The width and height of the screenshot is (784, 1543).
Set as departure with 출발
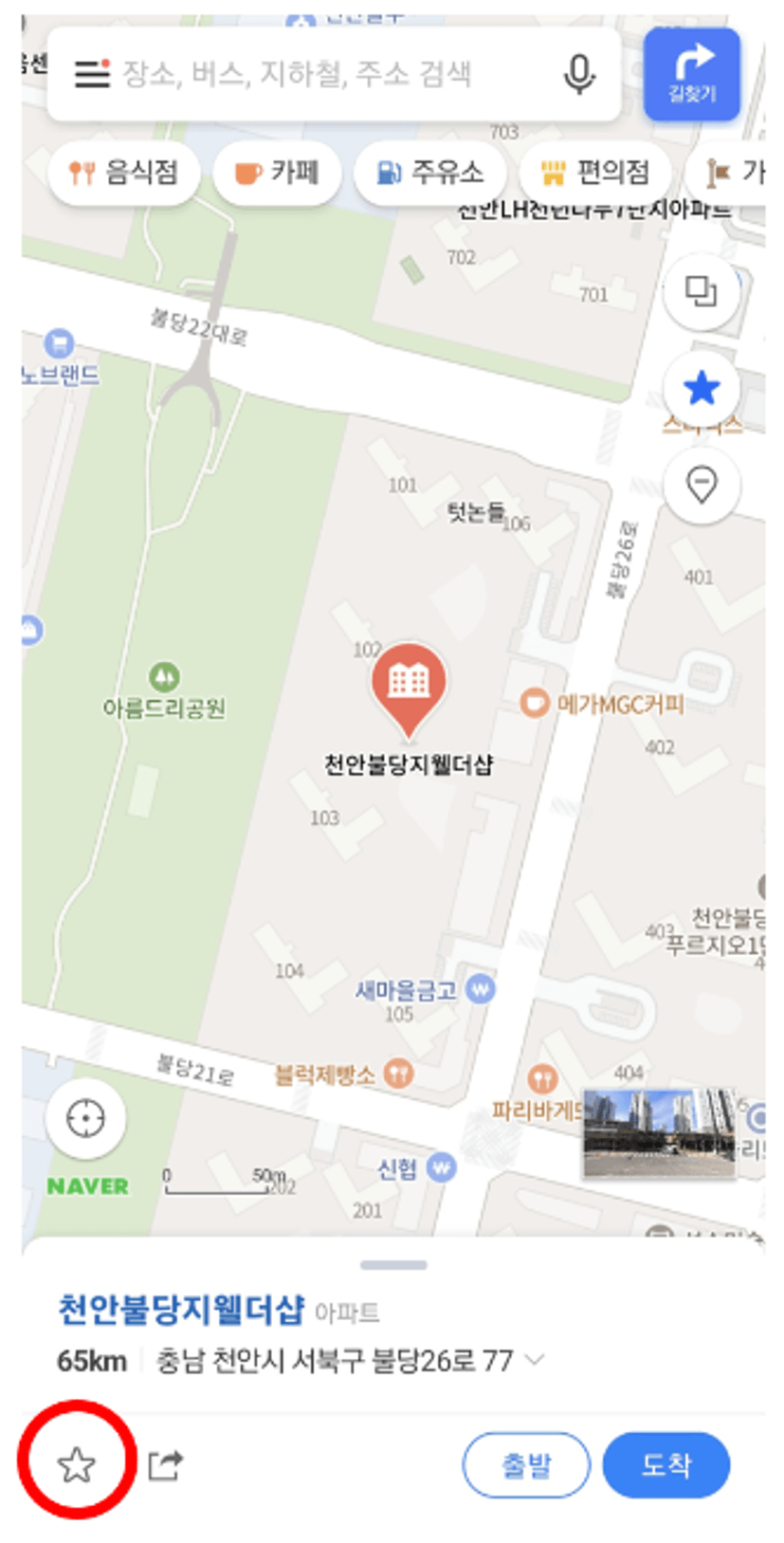pyautogui.click(x=526, y=1464)
